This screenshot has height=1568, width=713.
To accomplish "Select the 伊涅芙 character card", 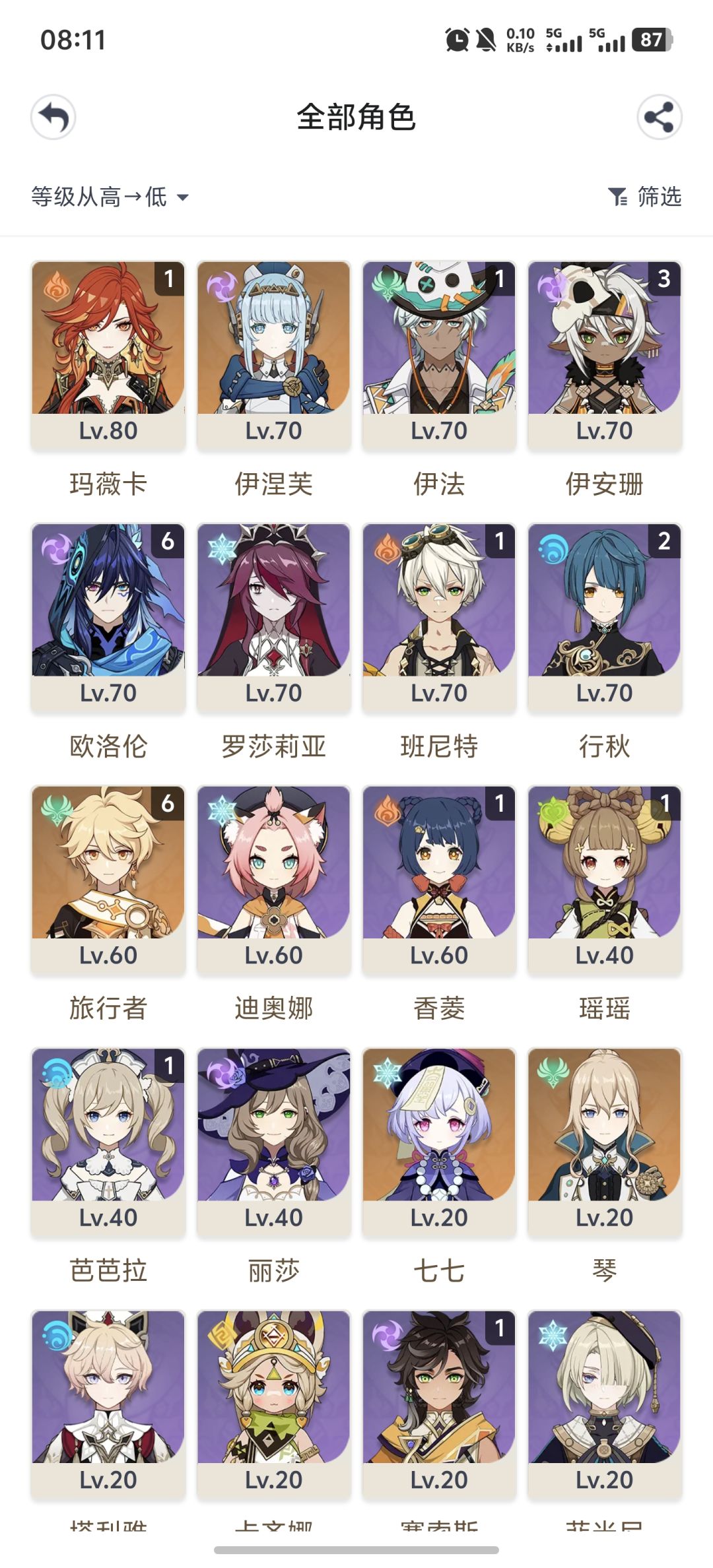I will click(x=274, y=356).
